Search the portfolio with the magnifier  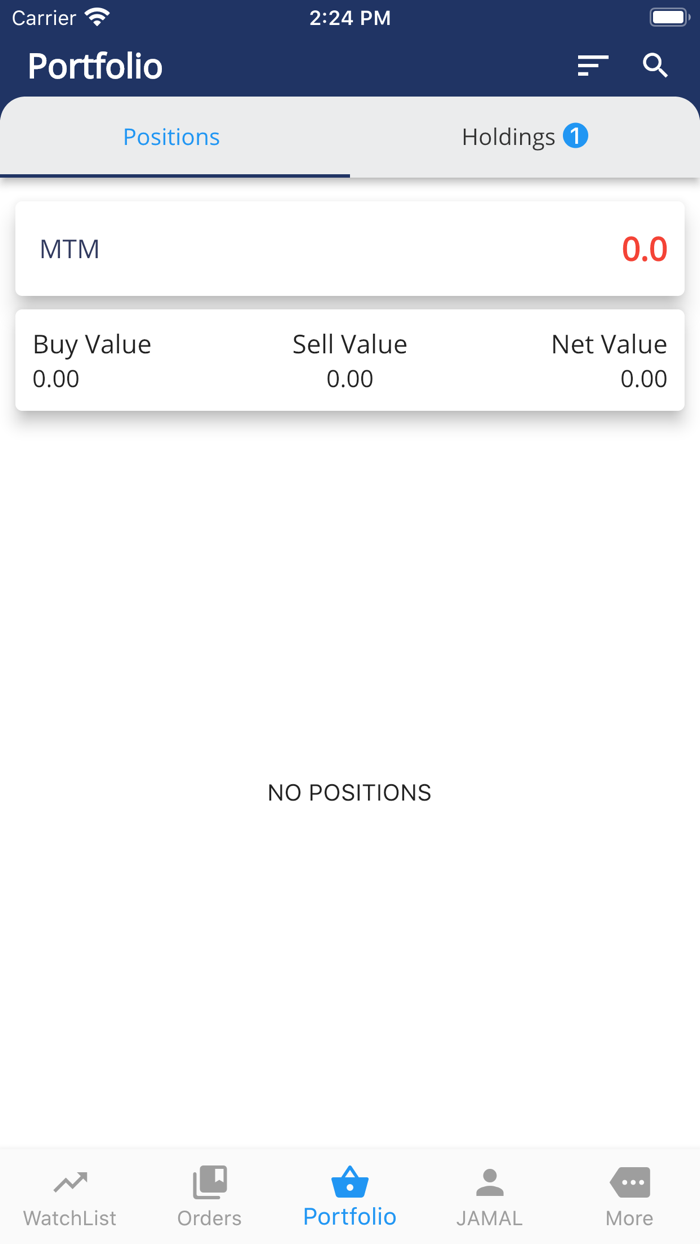(x=655, y=66)
